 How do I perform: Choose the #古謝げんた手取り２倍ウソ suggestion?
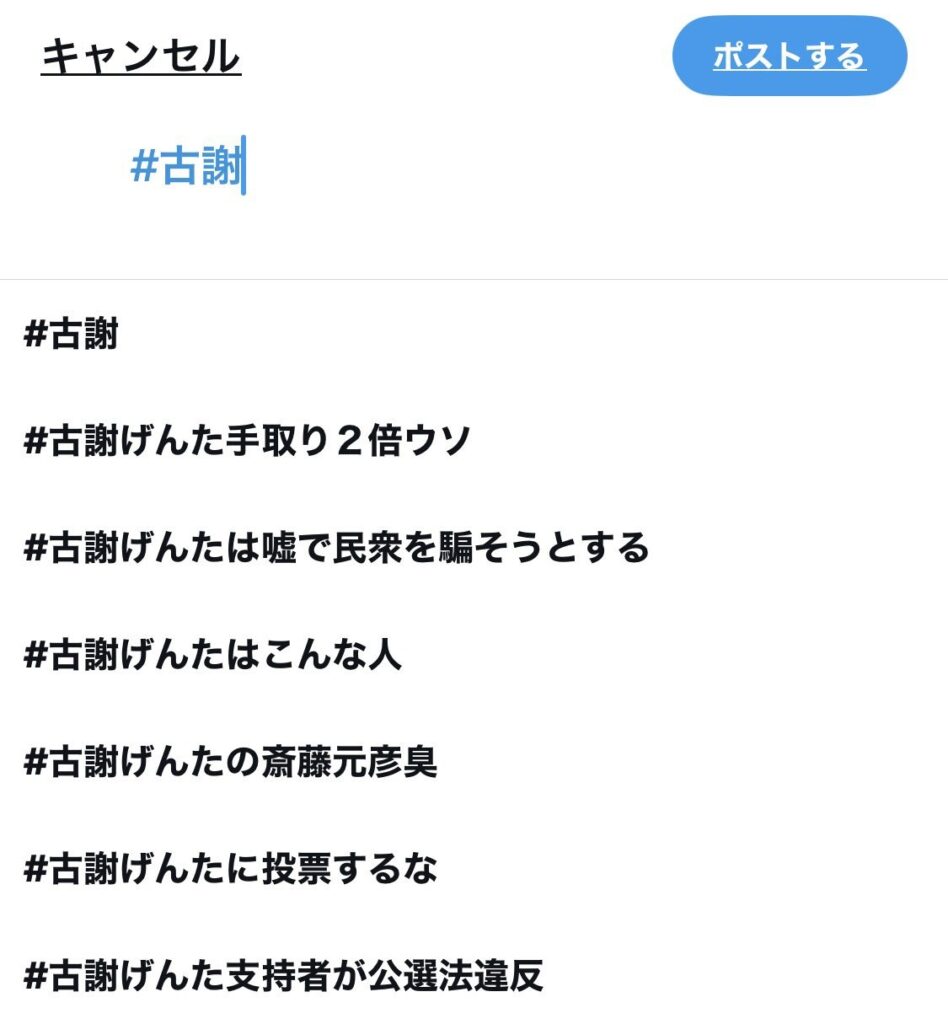pos(474,440)
